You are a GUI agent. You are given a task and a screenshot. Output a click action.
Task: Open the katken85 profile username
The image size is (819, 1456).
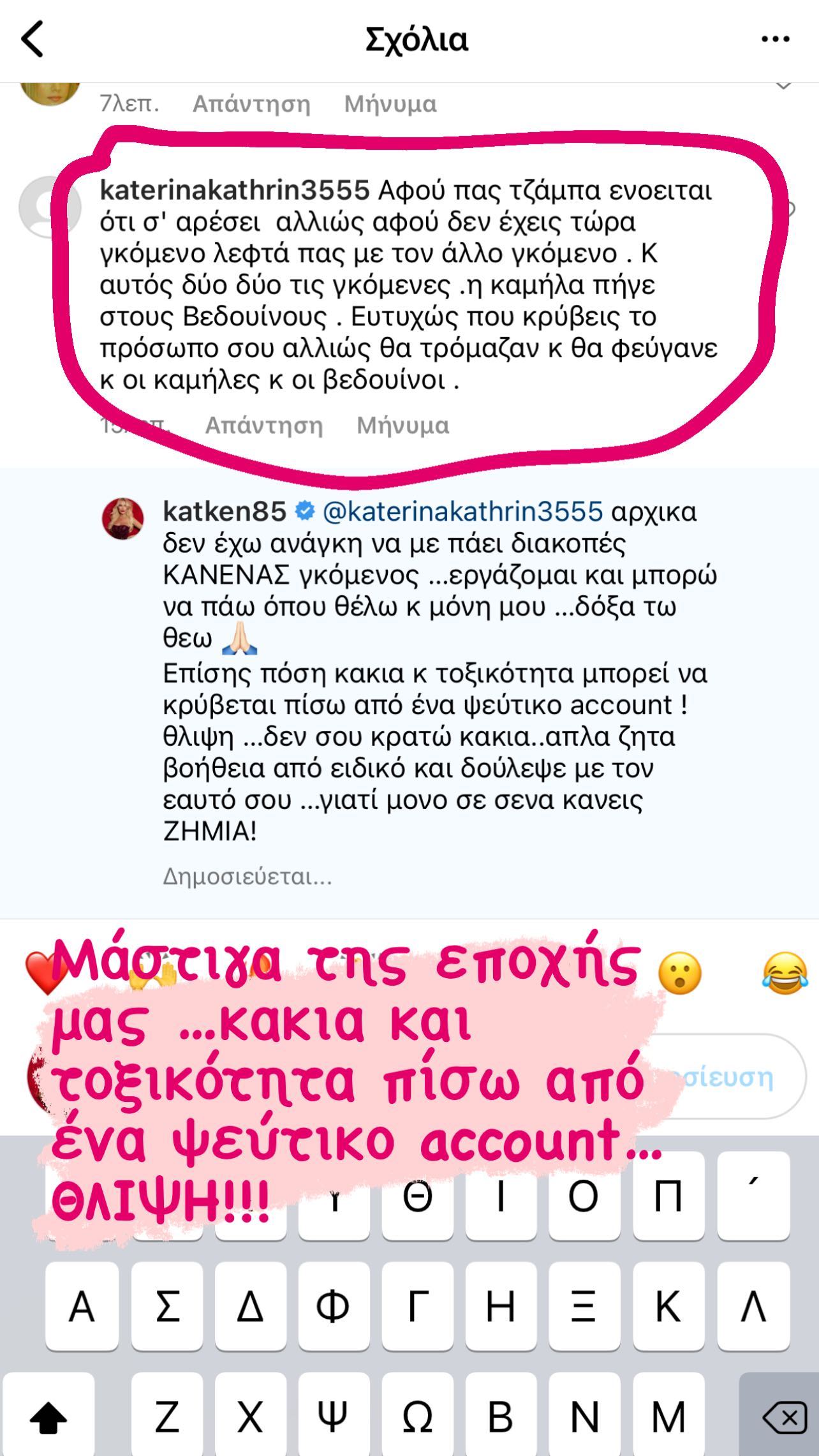click(x=225, y=511)
